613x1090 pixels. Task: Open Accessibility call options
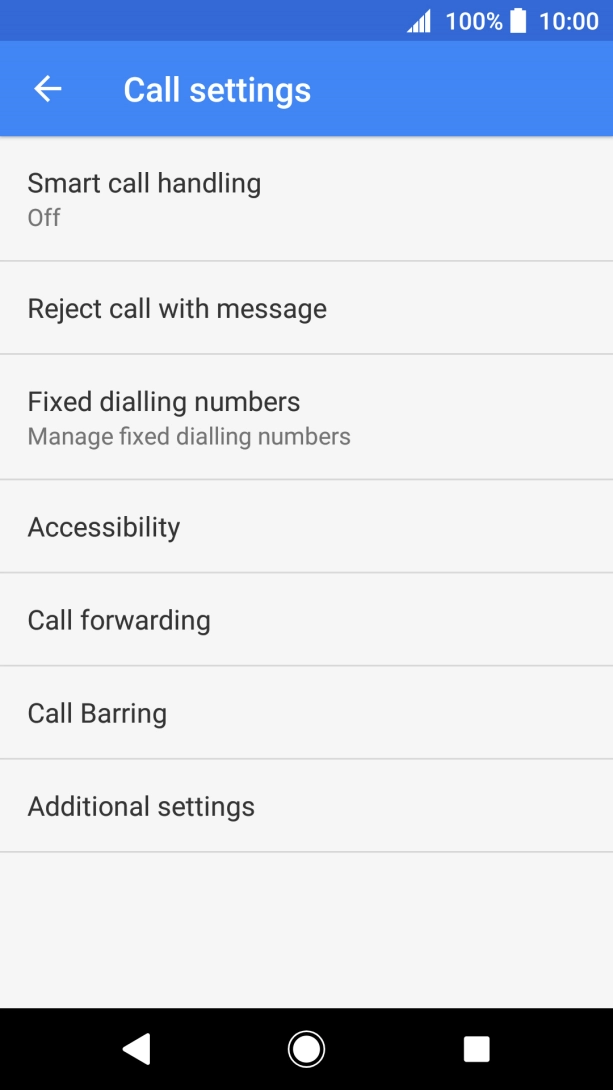click(x=306, y=527)
